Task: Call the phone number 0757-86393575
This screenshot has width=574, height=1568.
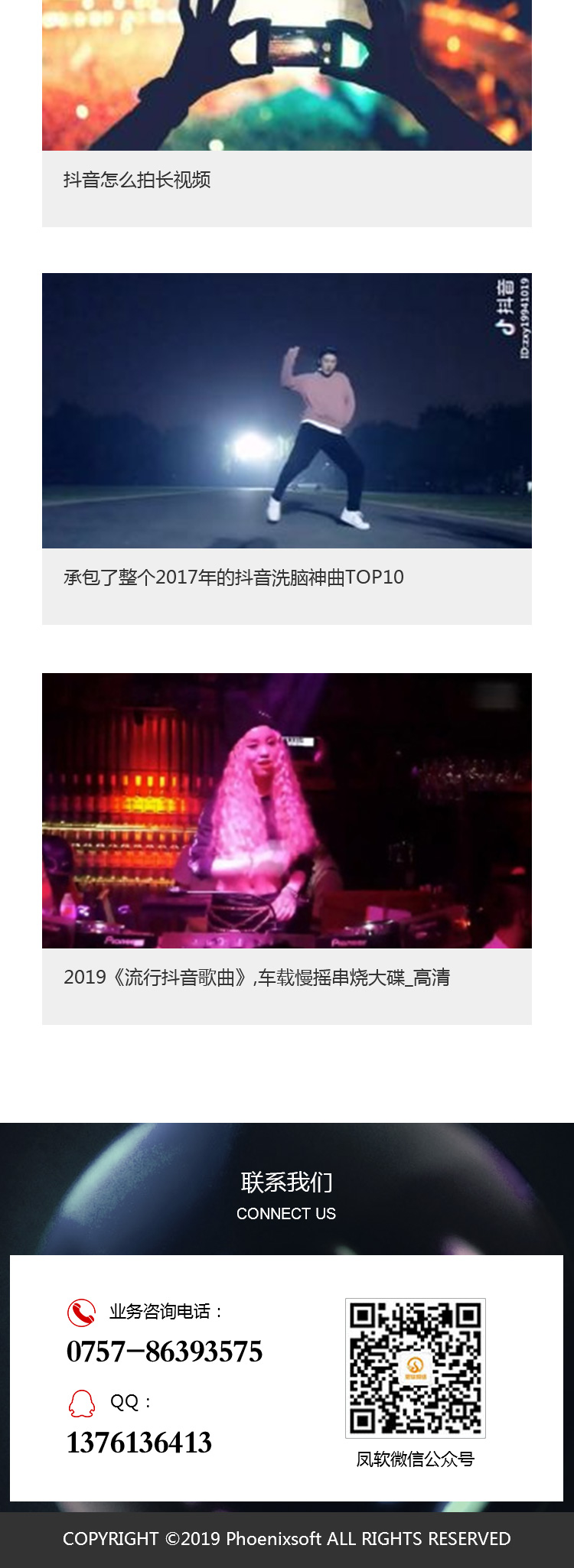Action: coord(165,1352)
